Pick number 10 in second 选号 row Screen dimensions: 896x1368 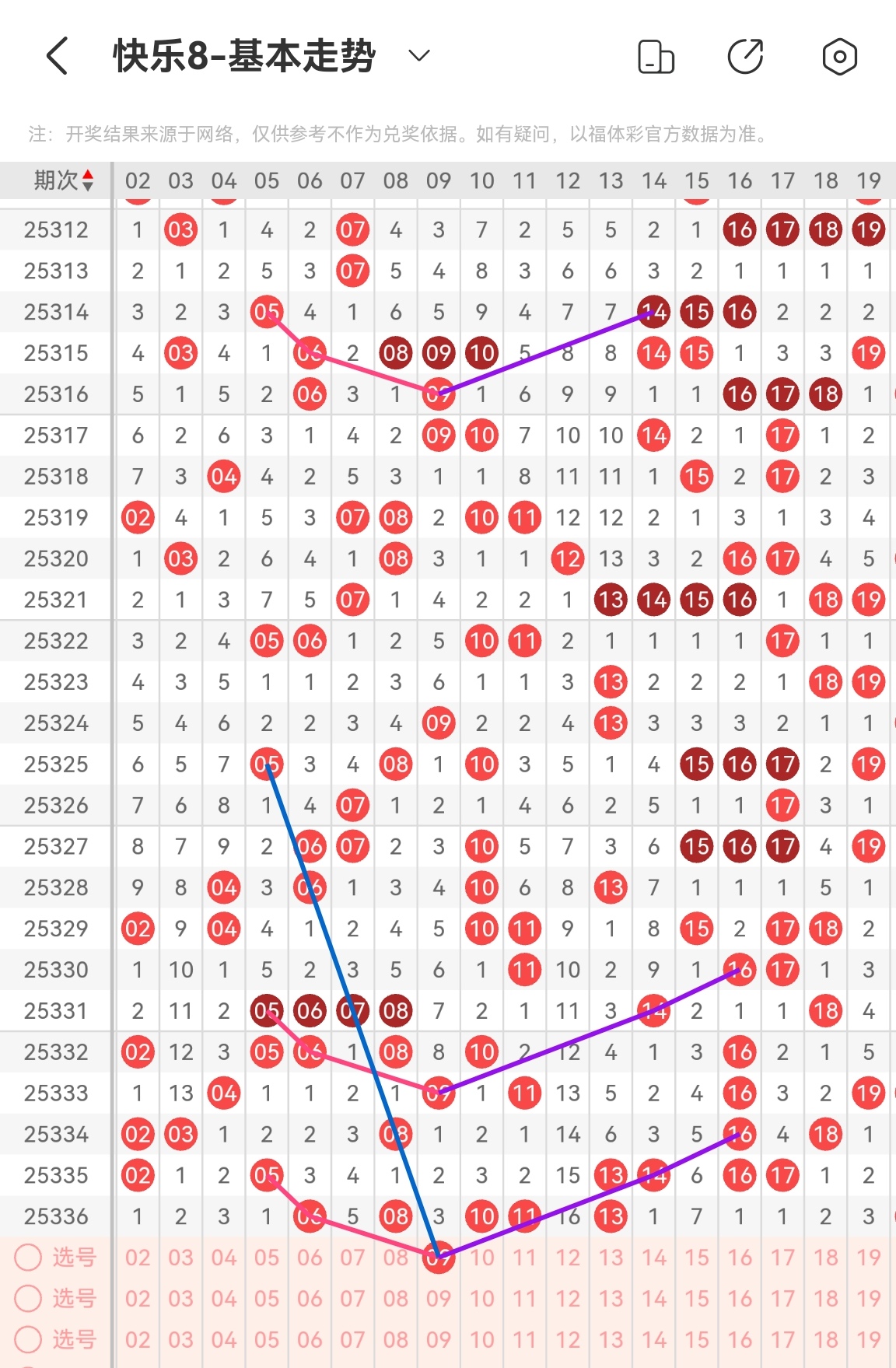(x=481, y=1298)
